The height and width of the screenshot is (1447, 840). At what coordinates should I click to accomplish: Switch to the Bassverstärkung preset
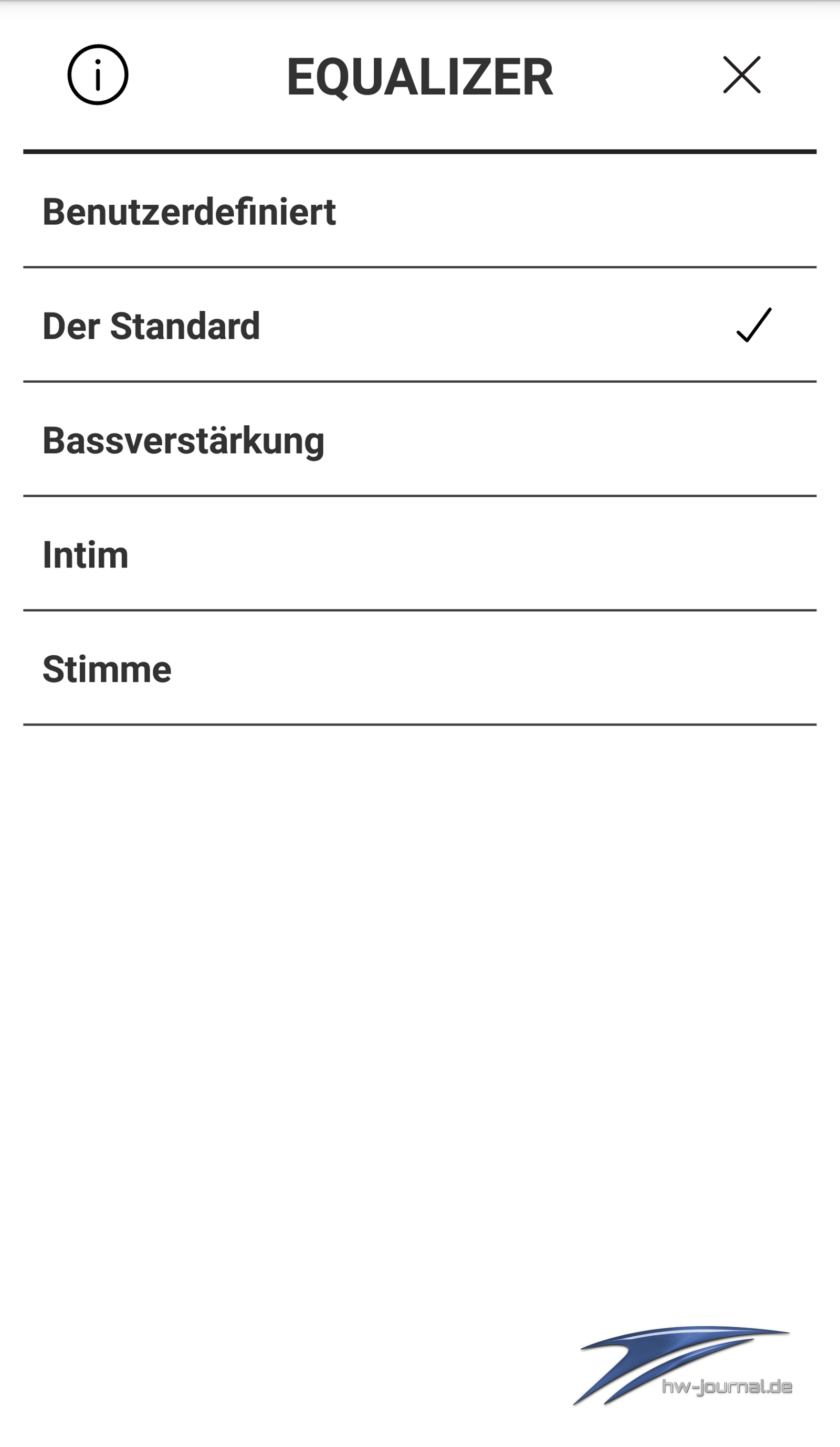coord(184,441)
